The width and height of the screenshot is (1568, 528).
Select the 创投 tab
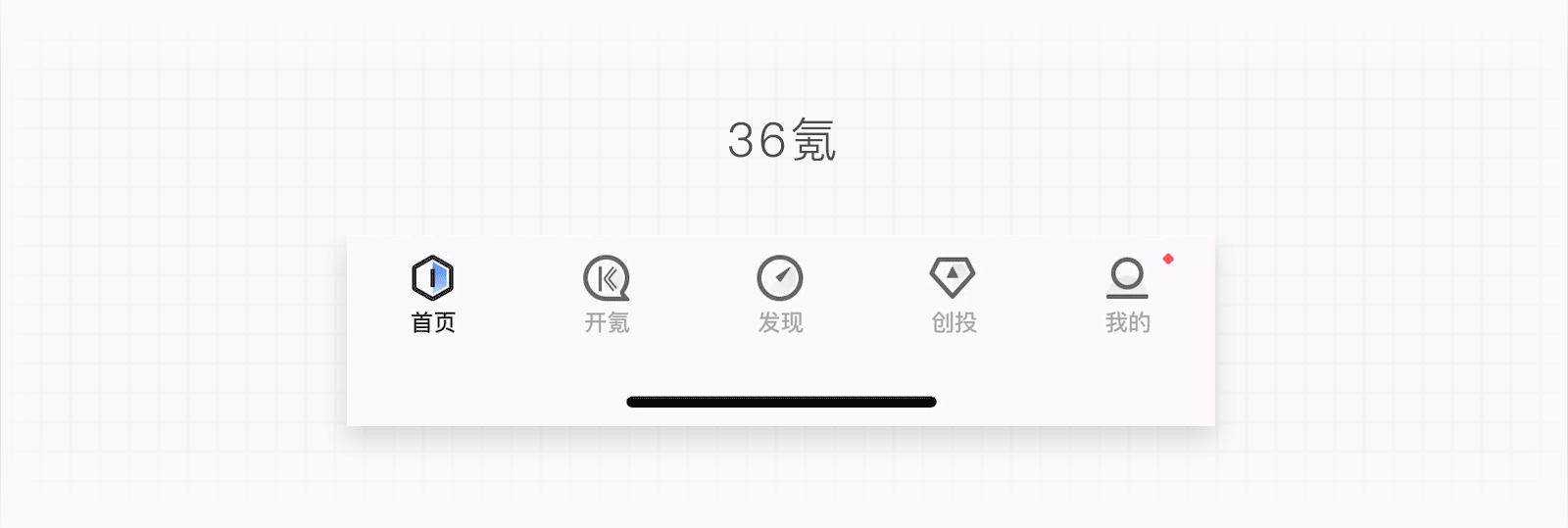pos(953,294)
